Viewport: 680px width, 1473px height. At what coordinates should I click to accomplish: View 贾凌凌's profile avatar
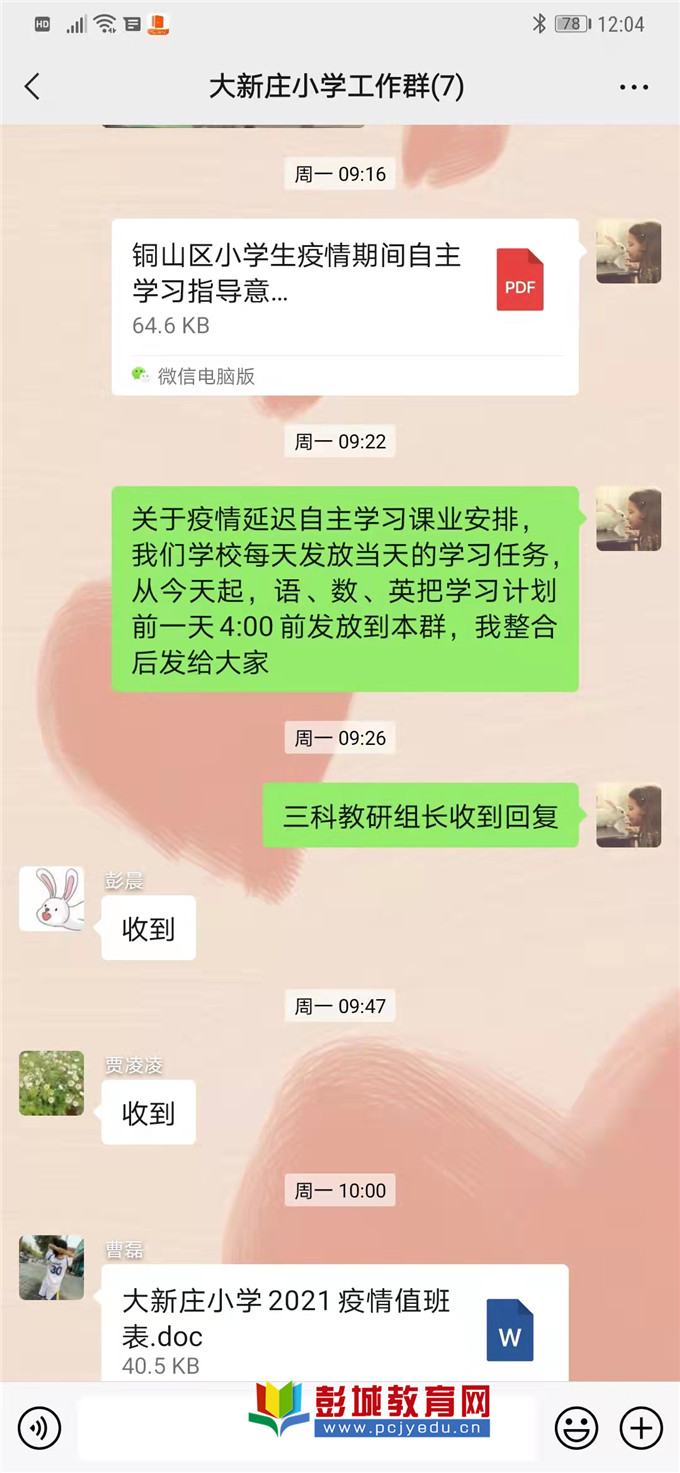point(51,1083)
